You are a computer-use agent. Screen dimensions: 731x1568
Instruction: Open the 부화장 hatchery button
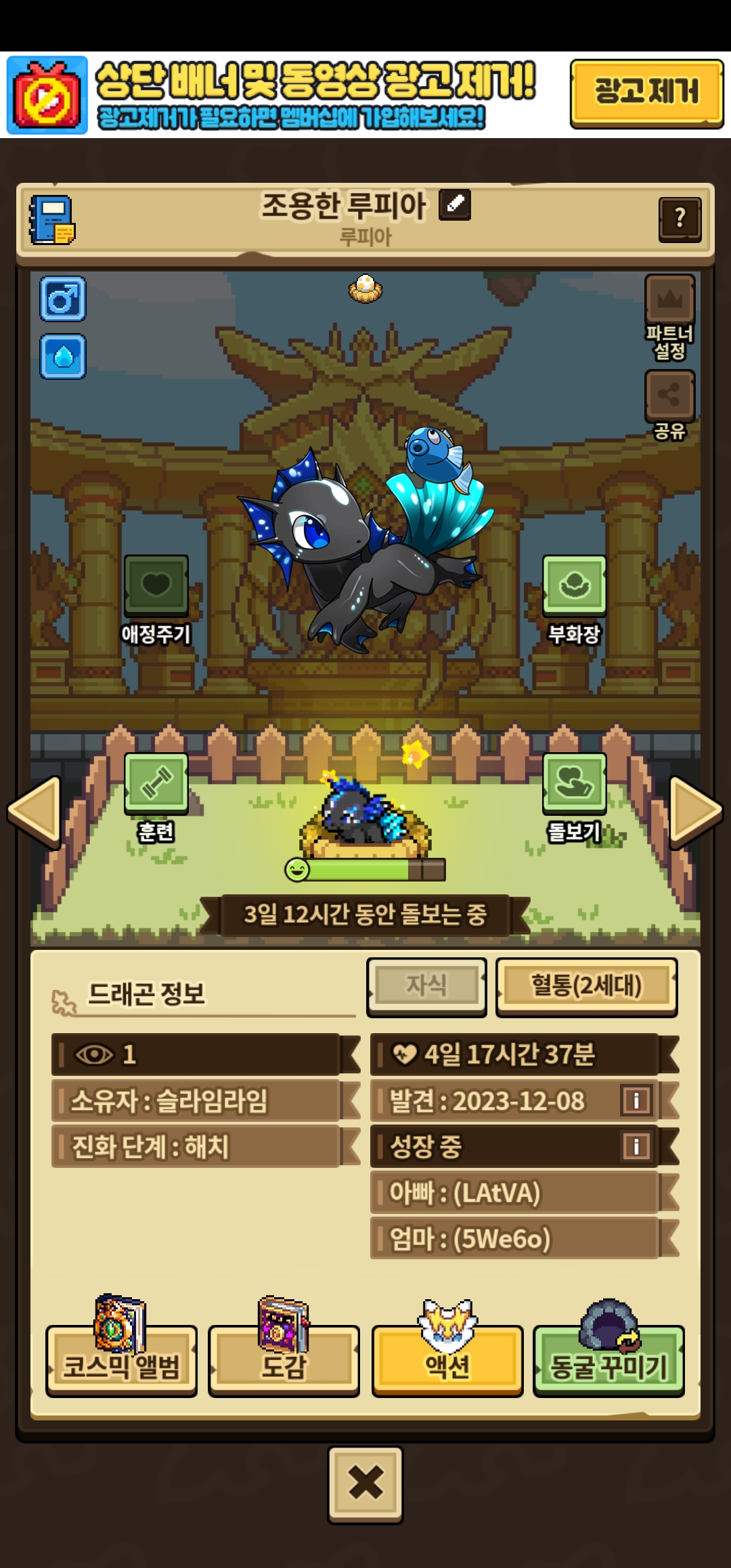[x=574, y=586]
